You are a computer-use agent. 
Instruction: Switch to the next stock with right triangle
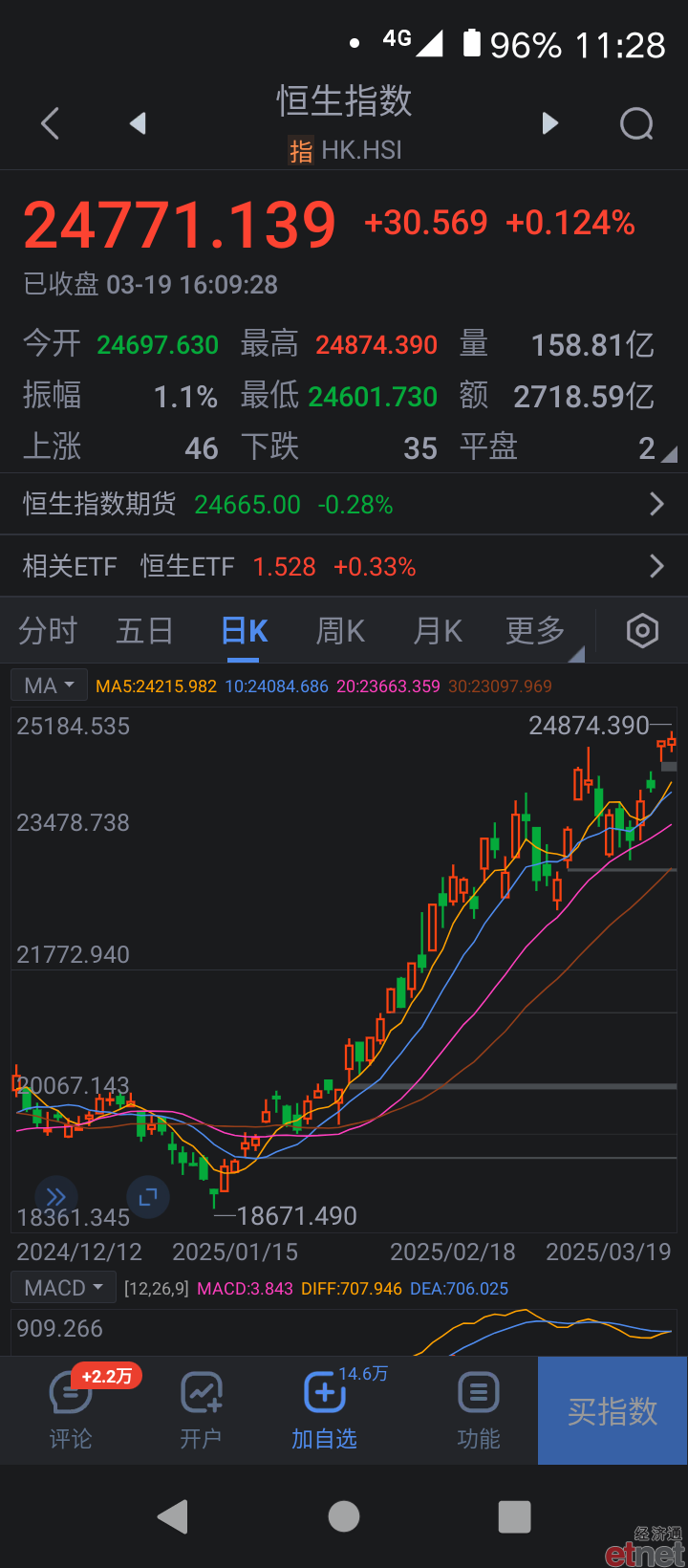pos(549,123)
